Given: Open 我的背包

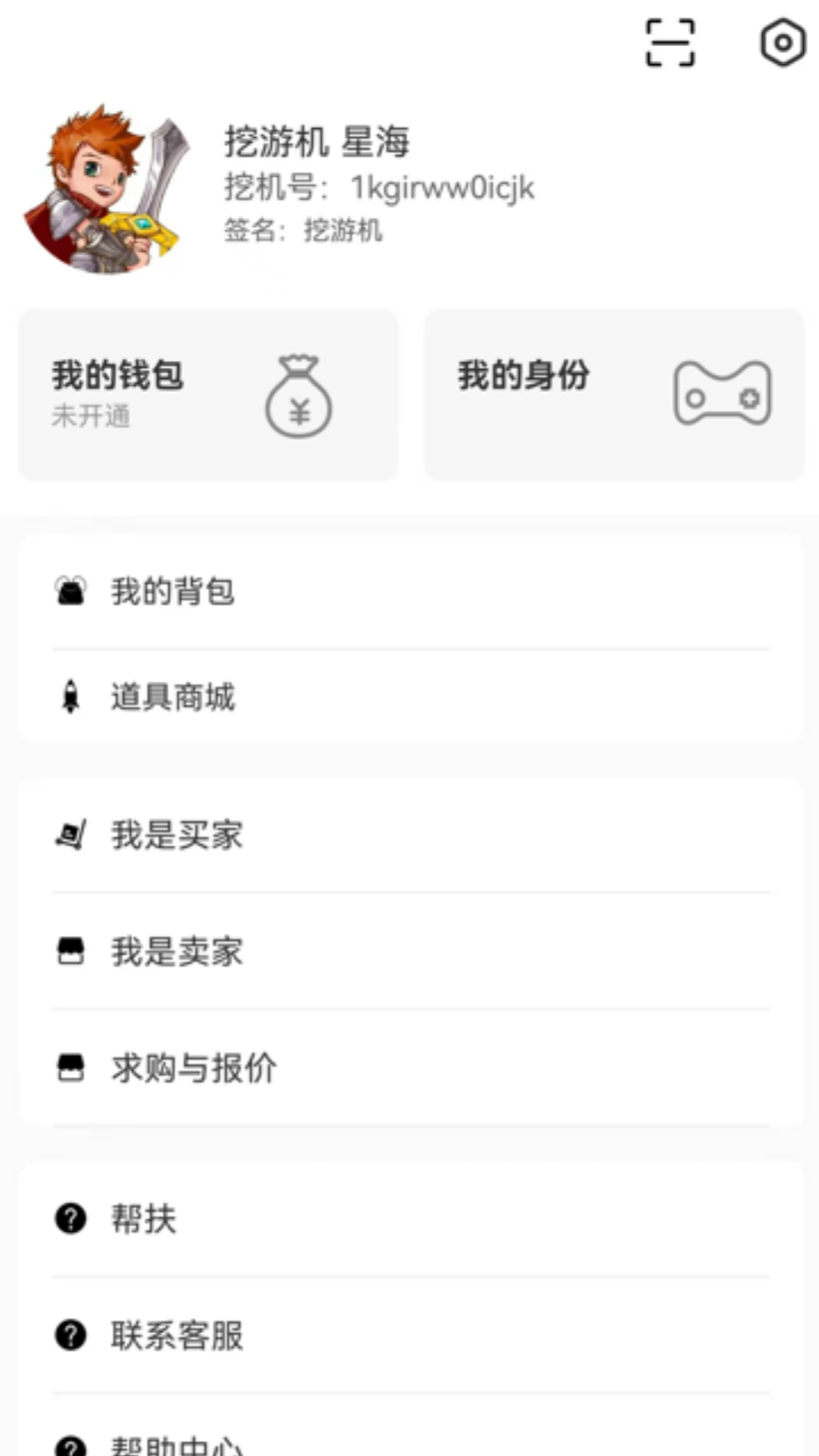Looking at the screenshot, I should coord(411,591).
